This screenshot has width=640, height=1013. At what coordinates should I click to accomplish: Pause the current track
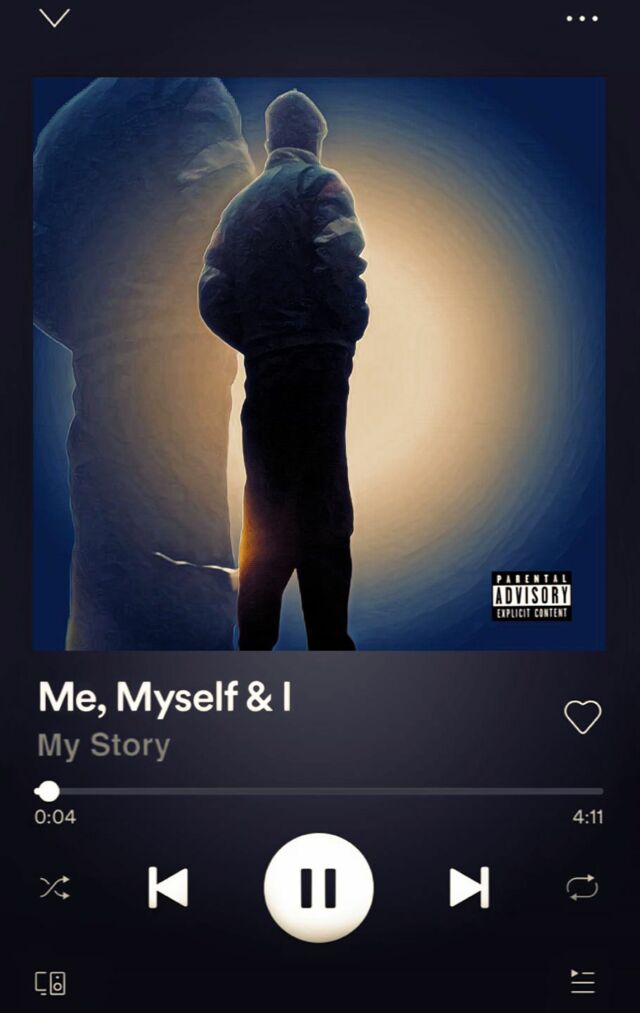(318, 887)
